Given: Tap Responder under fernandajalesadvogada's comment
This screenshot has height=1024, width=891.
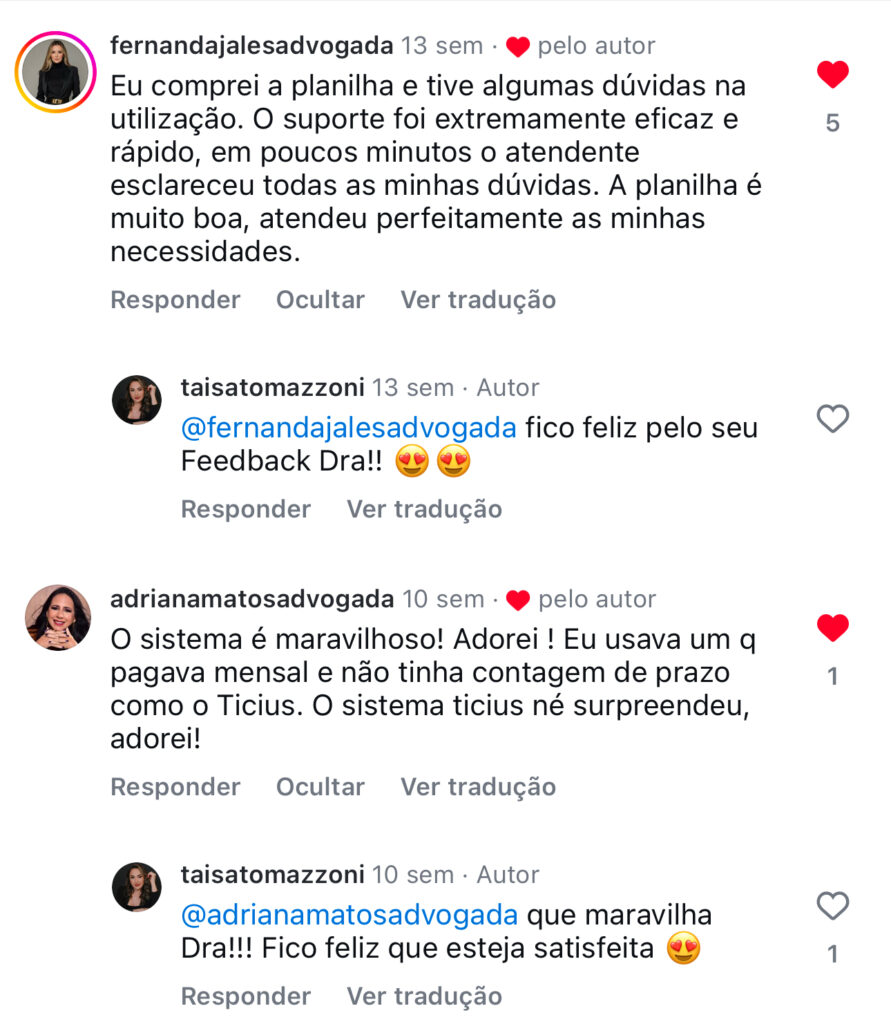Looking at the screenshot, I should pos(175,300).
